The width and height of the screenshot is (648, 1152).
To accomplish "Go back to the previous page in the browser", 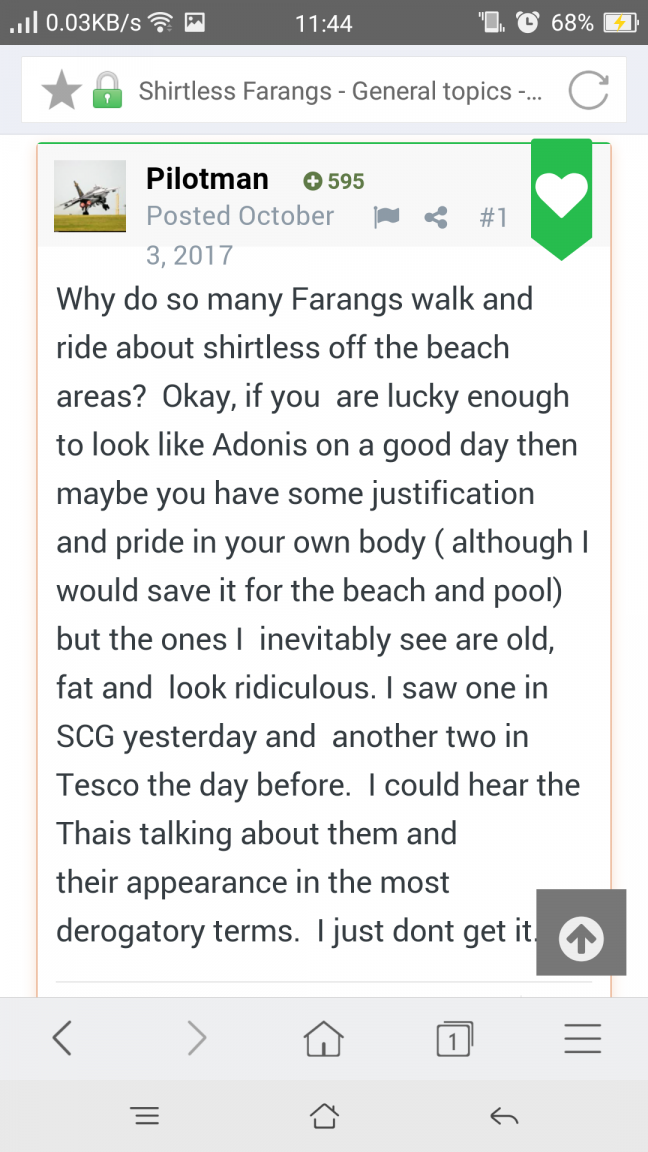I will click(x=62, y=1040).
